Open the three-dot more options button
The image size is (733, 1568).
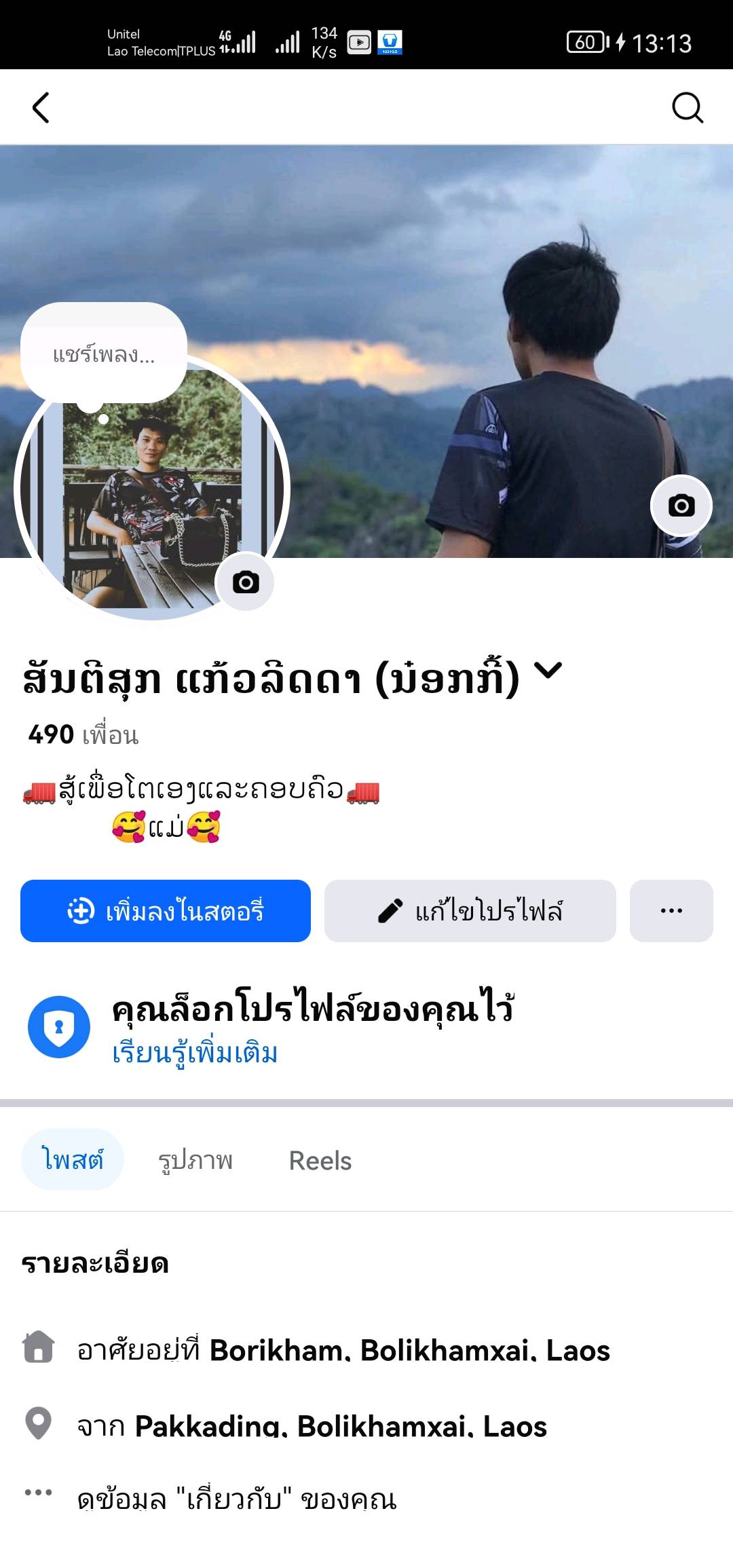click(x=671, y=911)
